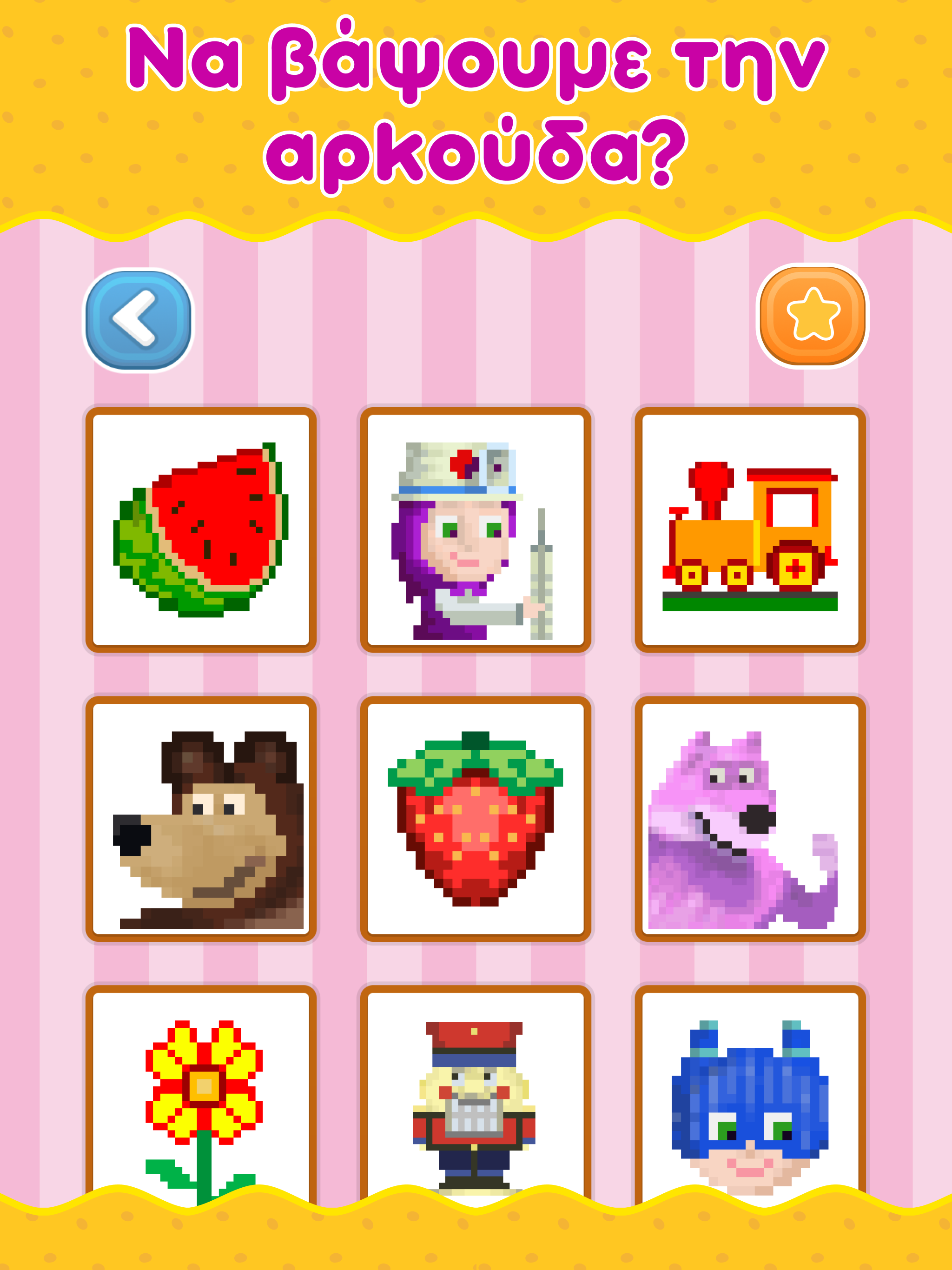Viewport: 952px width, 1270px height.
Task: Open the strawberry pixel picture
Action: tap(476, 819)
